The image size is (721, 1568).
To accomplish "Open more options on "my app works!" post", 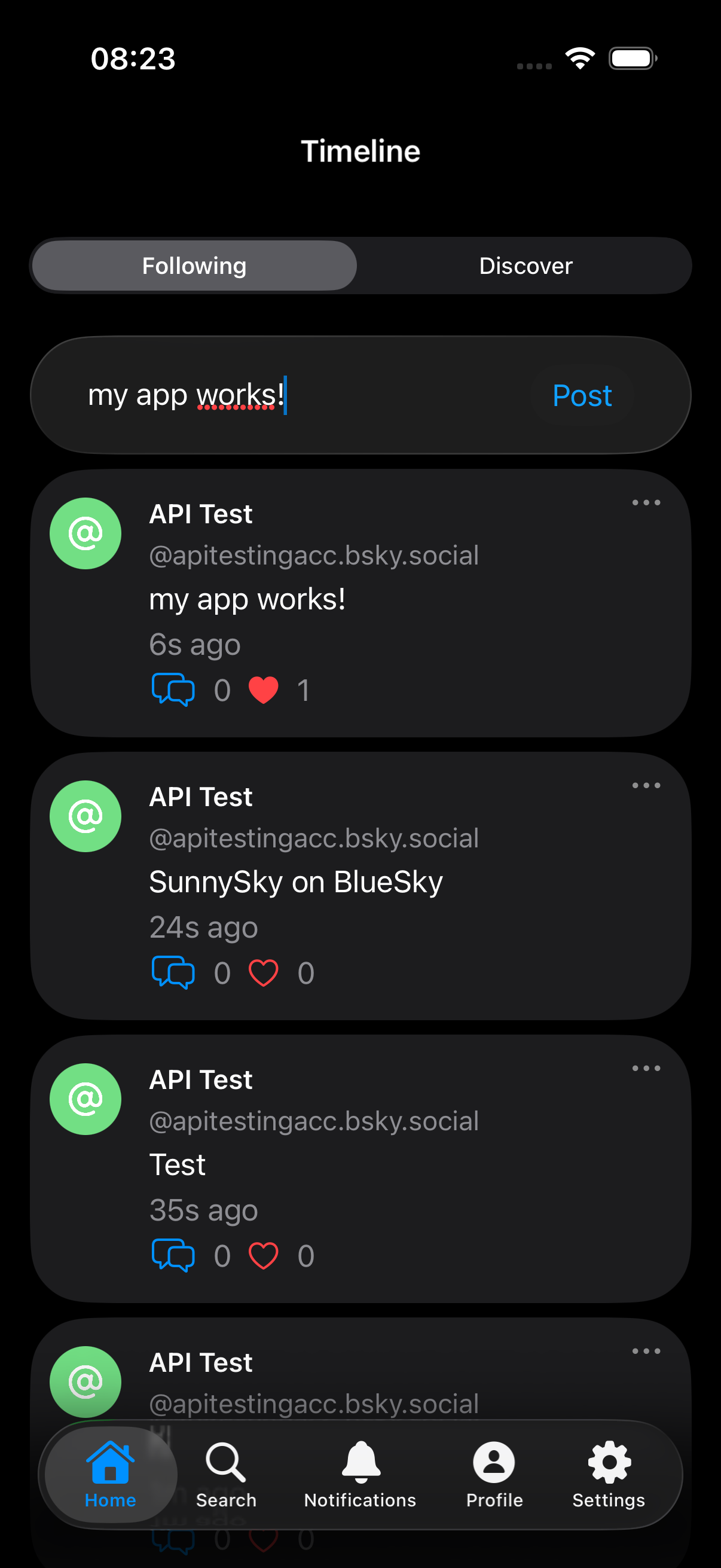I will point(646,503).
